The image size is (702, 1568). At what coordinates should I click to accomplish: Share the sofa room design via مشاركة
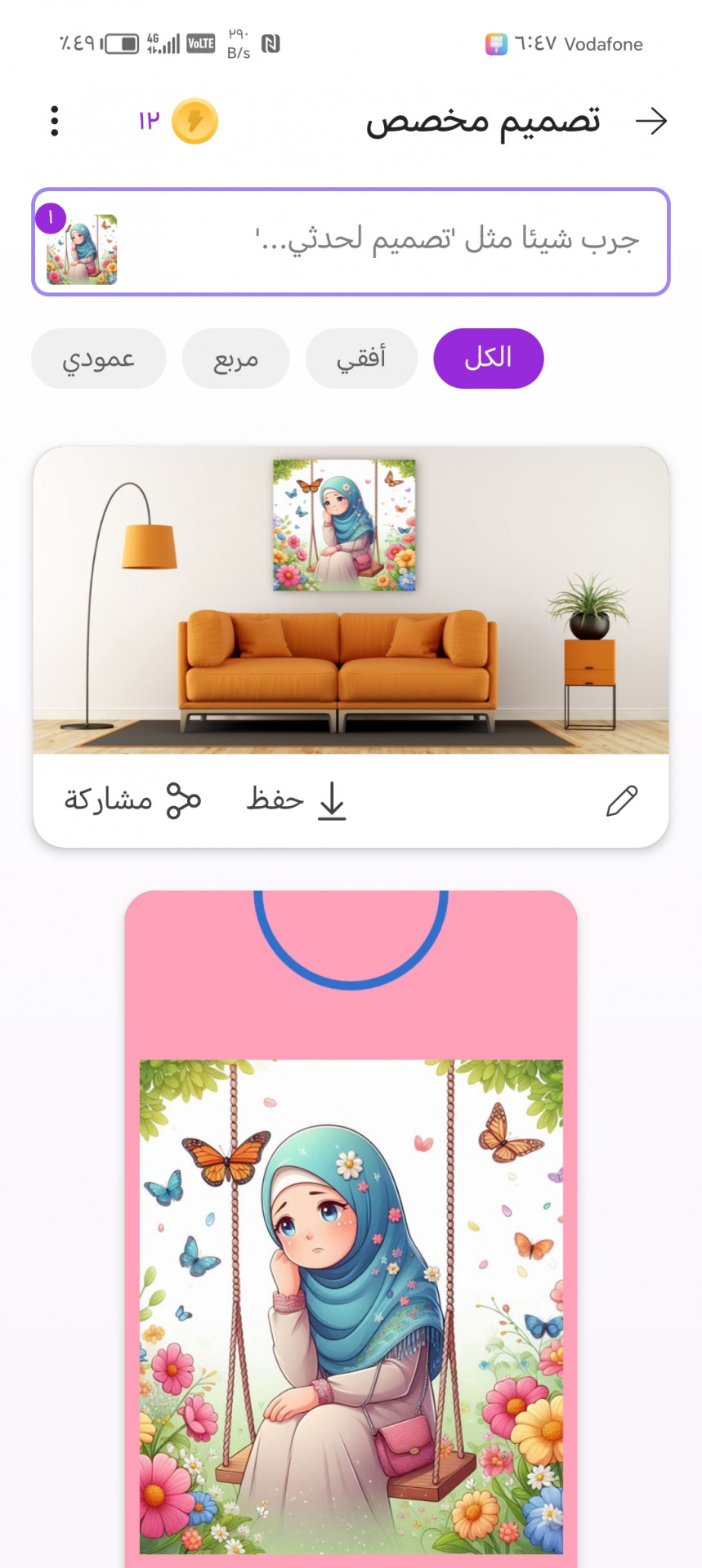tap(132, 800)
